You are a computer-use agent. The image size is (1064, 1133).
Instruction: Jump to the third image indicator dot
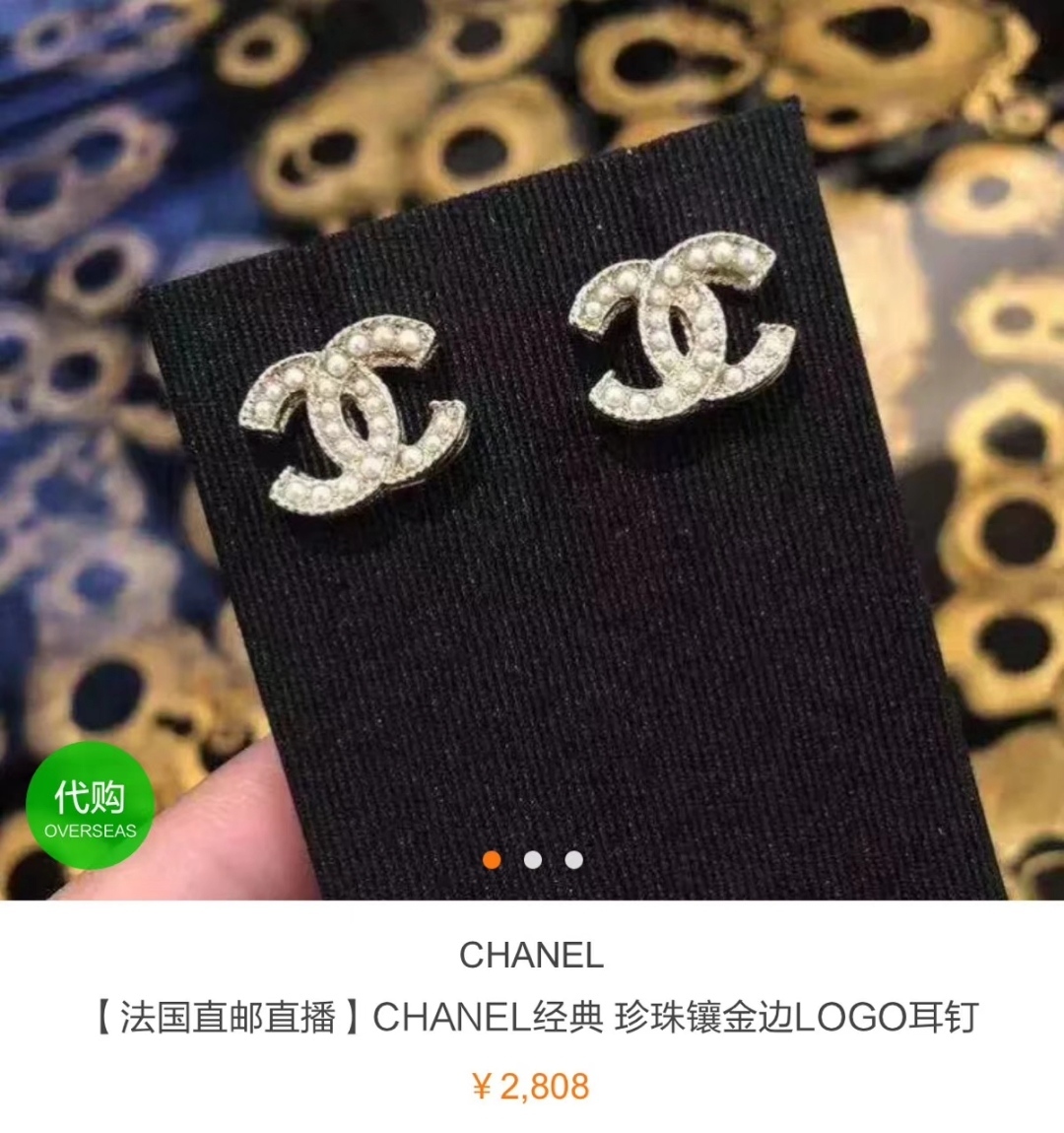point(573,860)
